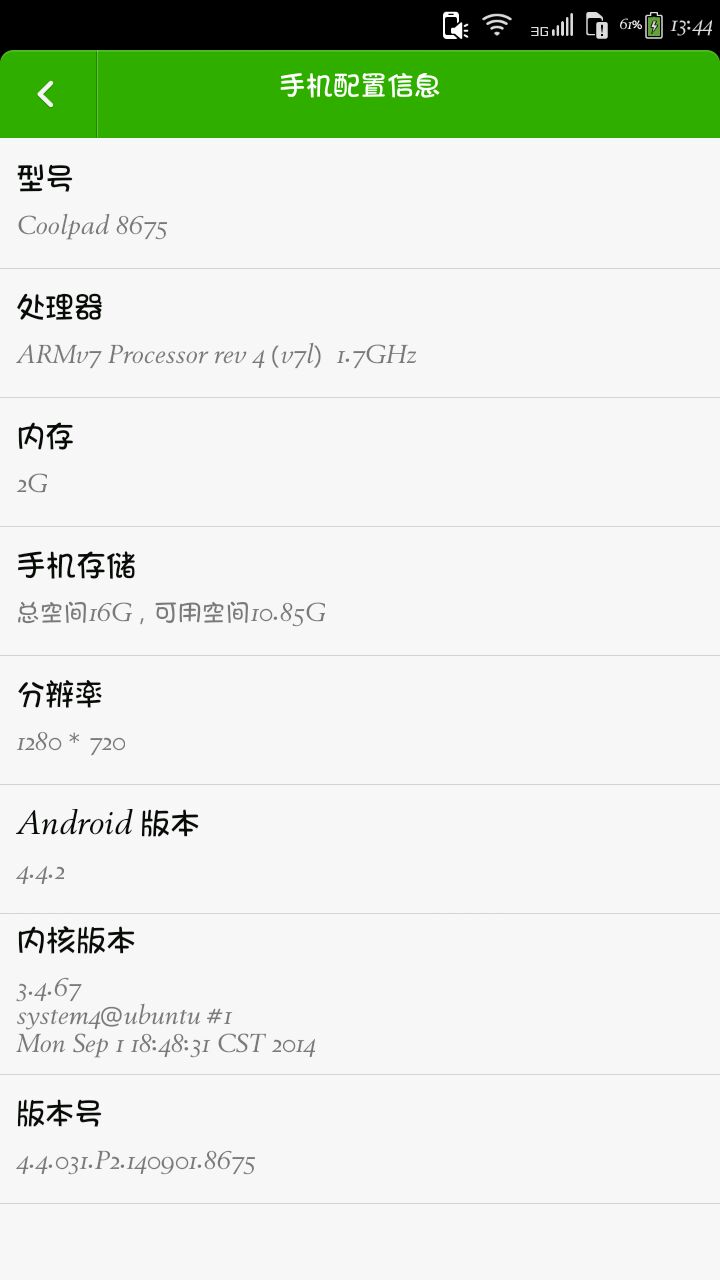Go back using the header arrow
The width and height of the screenshot is (720, 1280).
47,94
